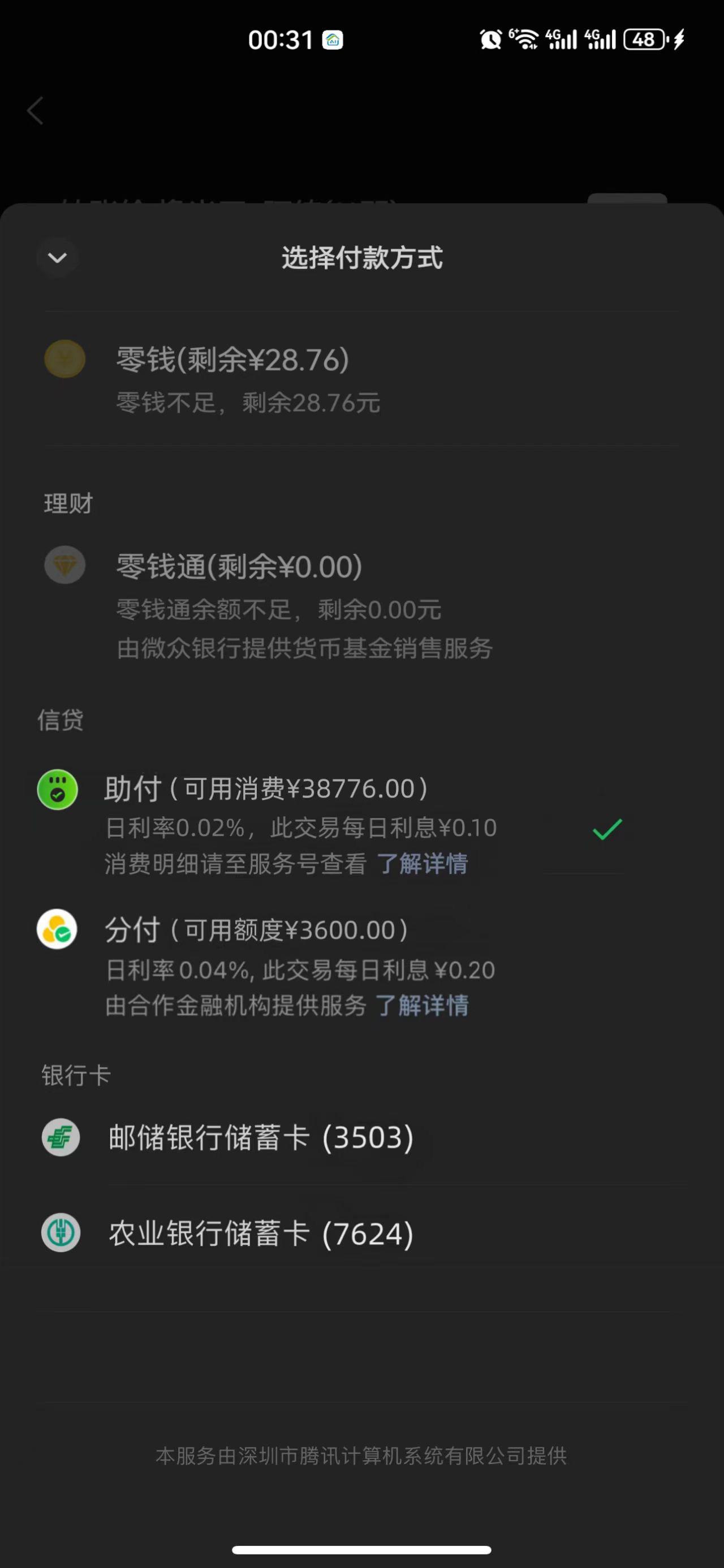Tap the 分付 icon
The height and width of the screenshot is (1568, 724).
point(57,929)
